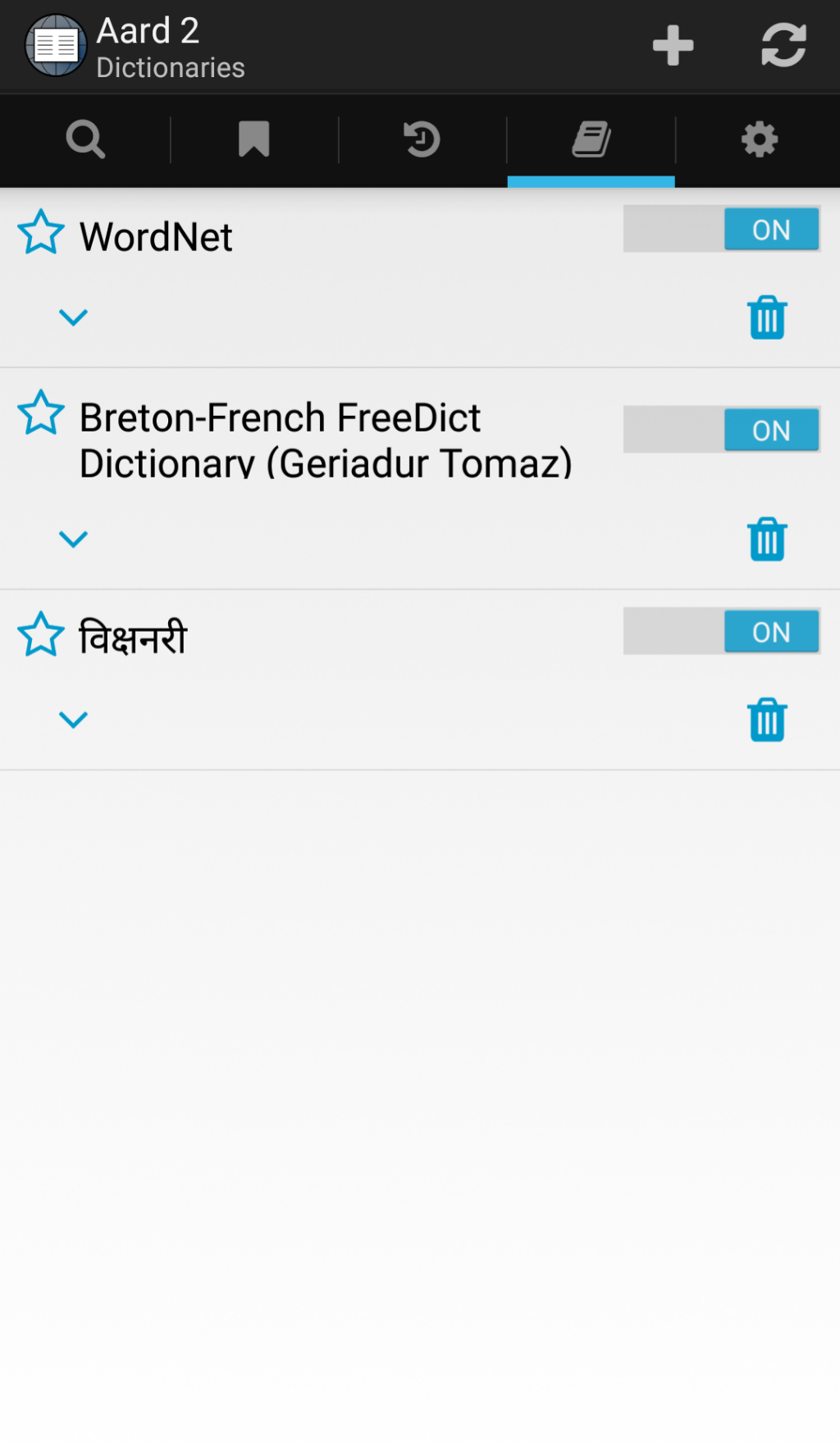840x1443 pixels.
Task: Open the bookmarks tab
Action: coord(254,139)
